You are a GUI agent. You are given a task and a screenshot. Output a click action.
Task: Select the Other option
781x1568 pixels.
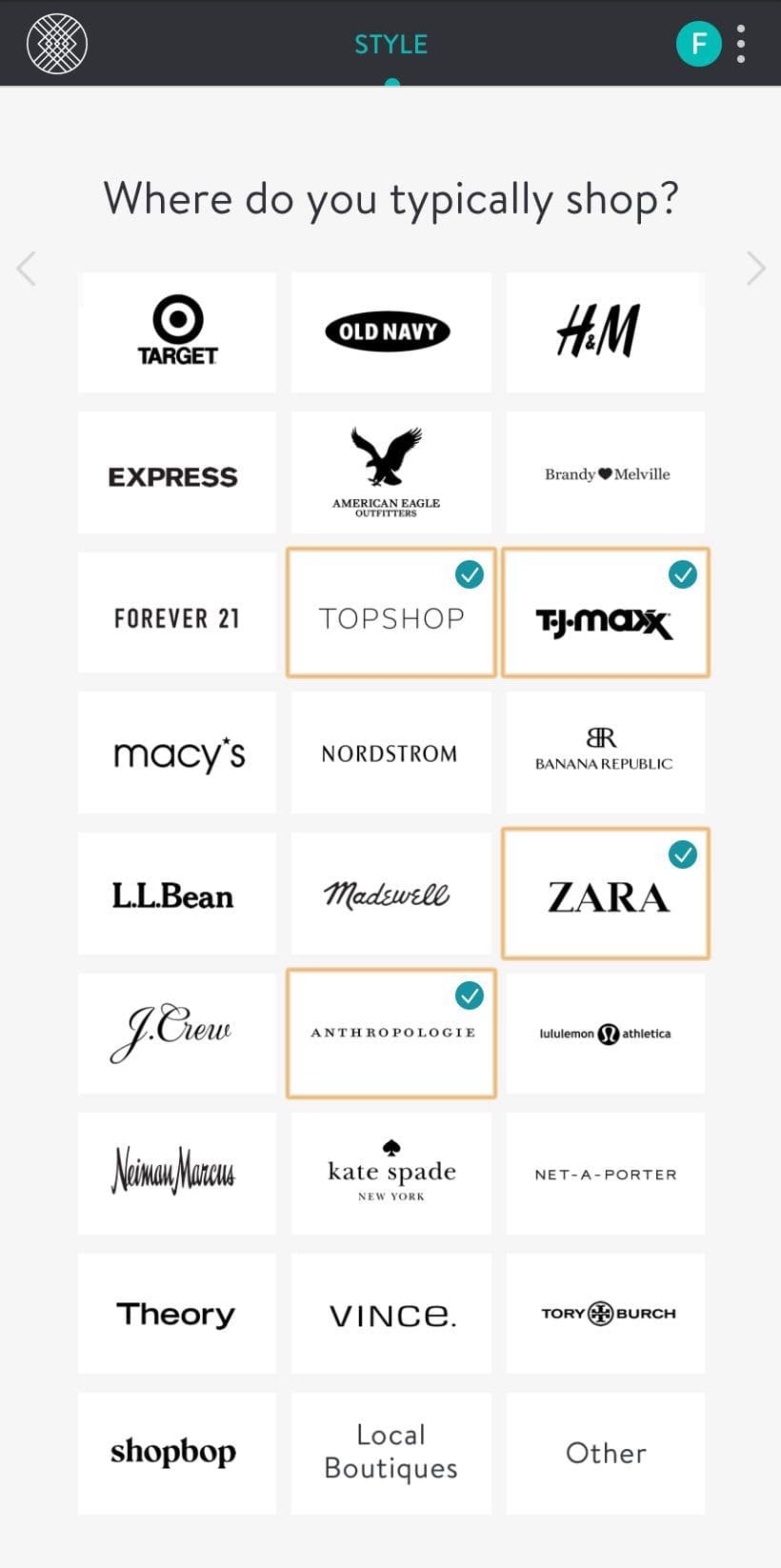(605, 1453)
